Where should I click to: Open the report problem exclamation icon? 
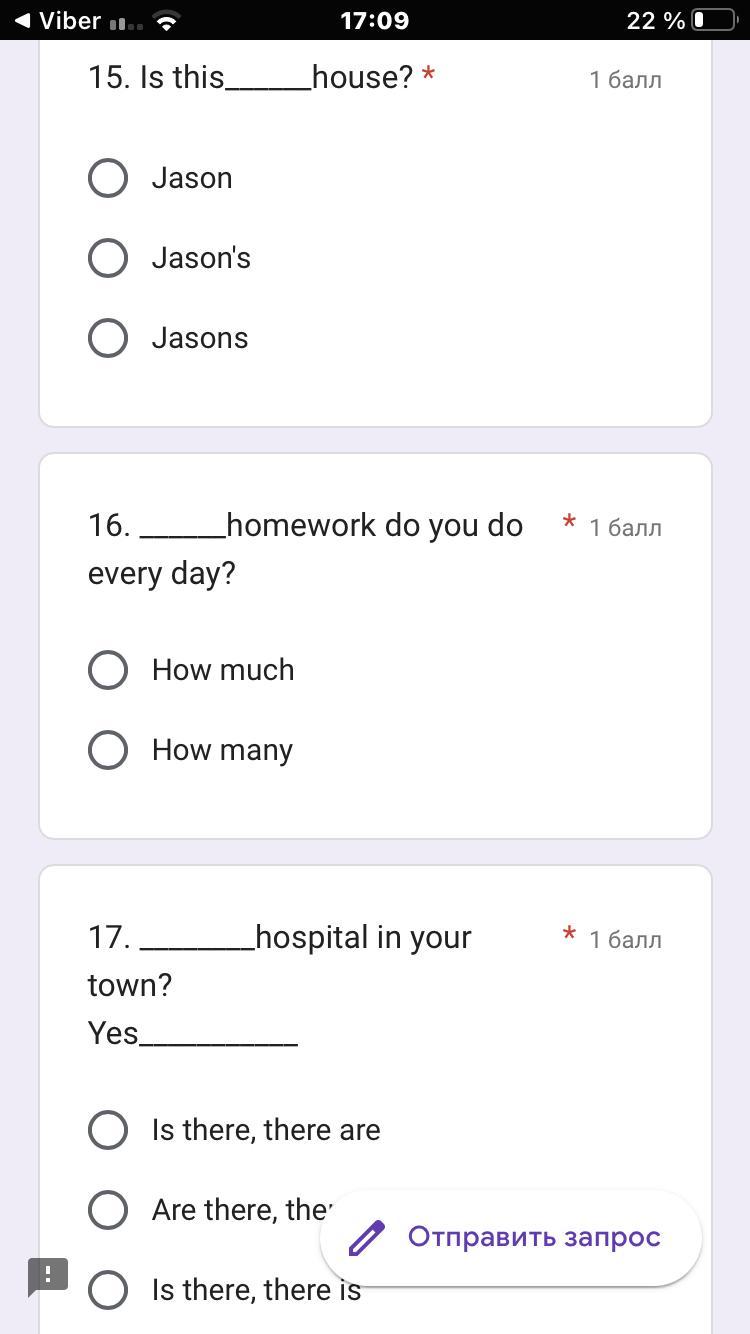pos(48,1276)
